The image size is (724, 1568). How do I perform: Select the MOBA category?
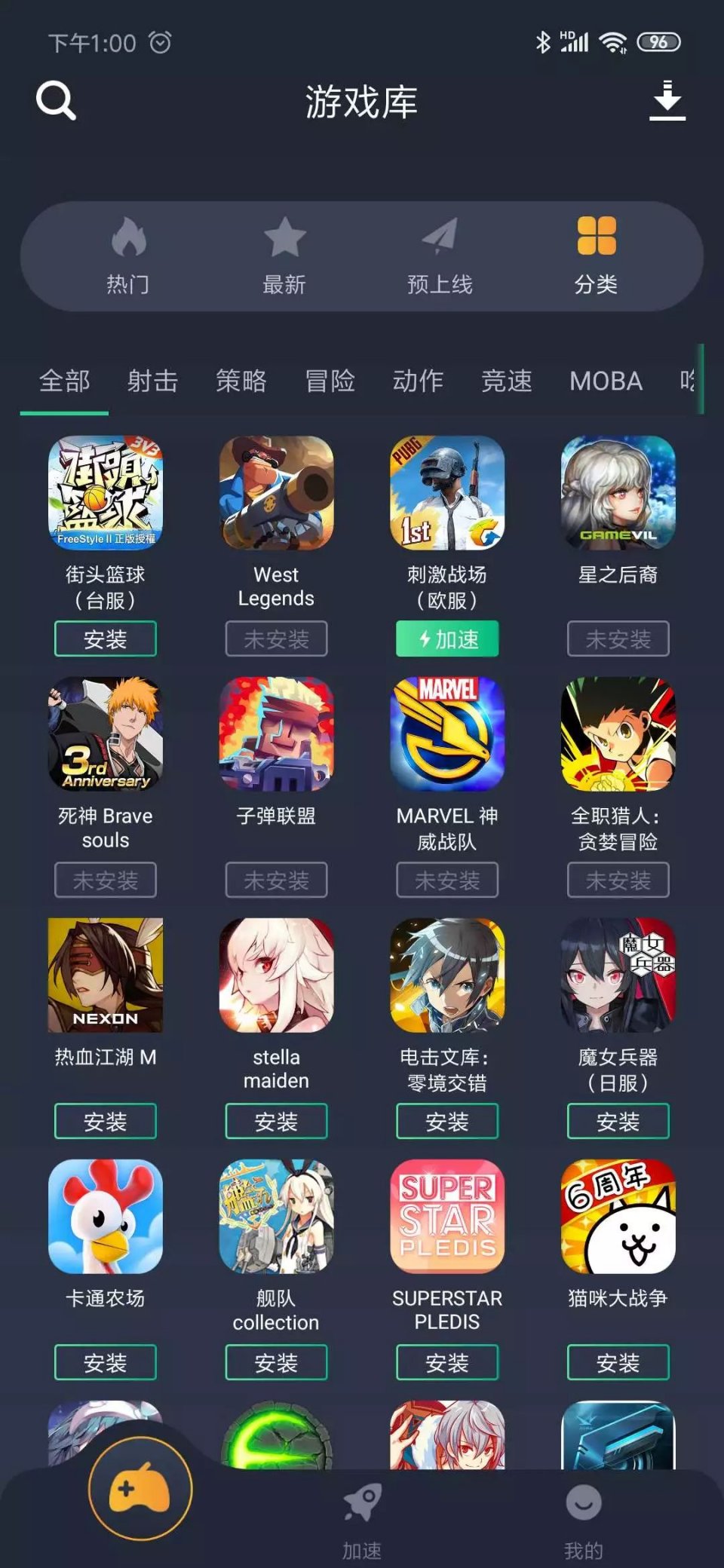tap(606, 381)
